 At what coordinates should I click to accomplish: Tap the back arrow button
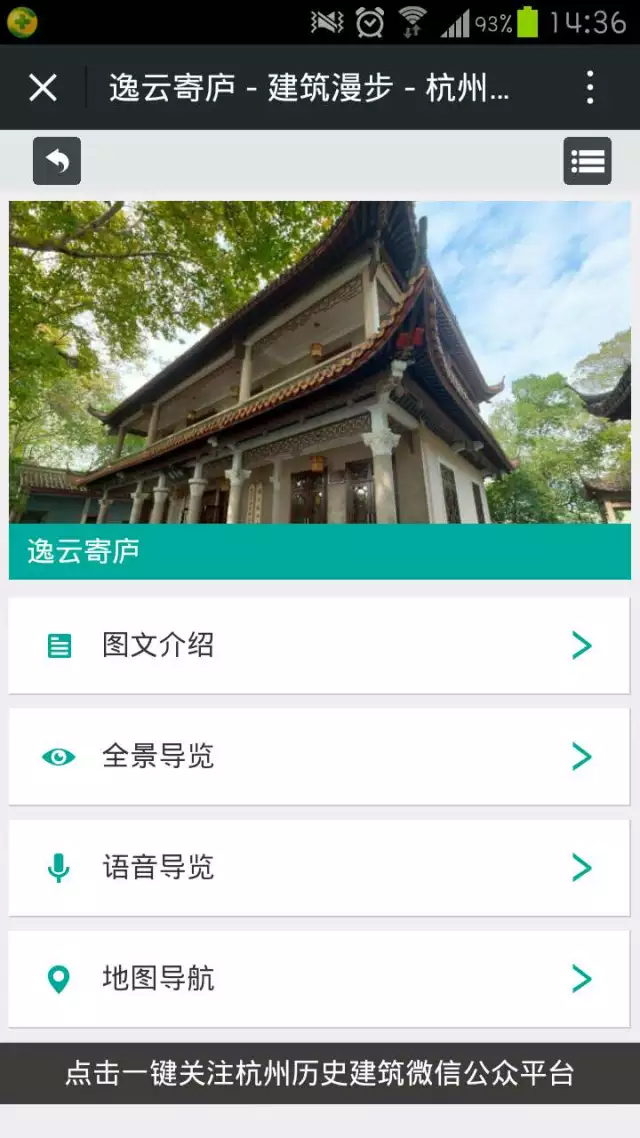tap(57, 161)
